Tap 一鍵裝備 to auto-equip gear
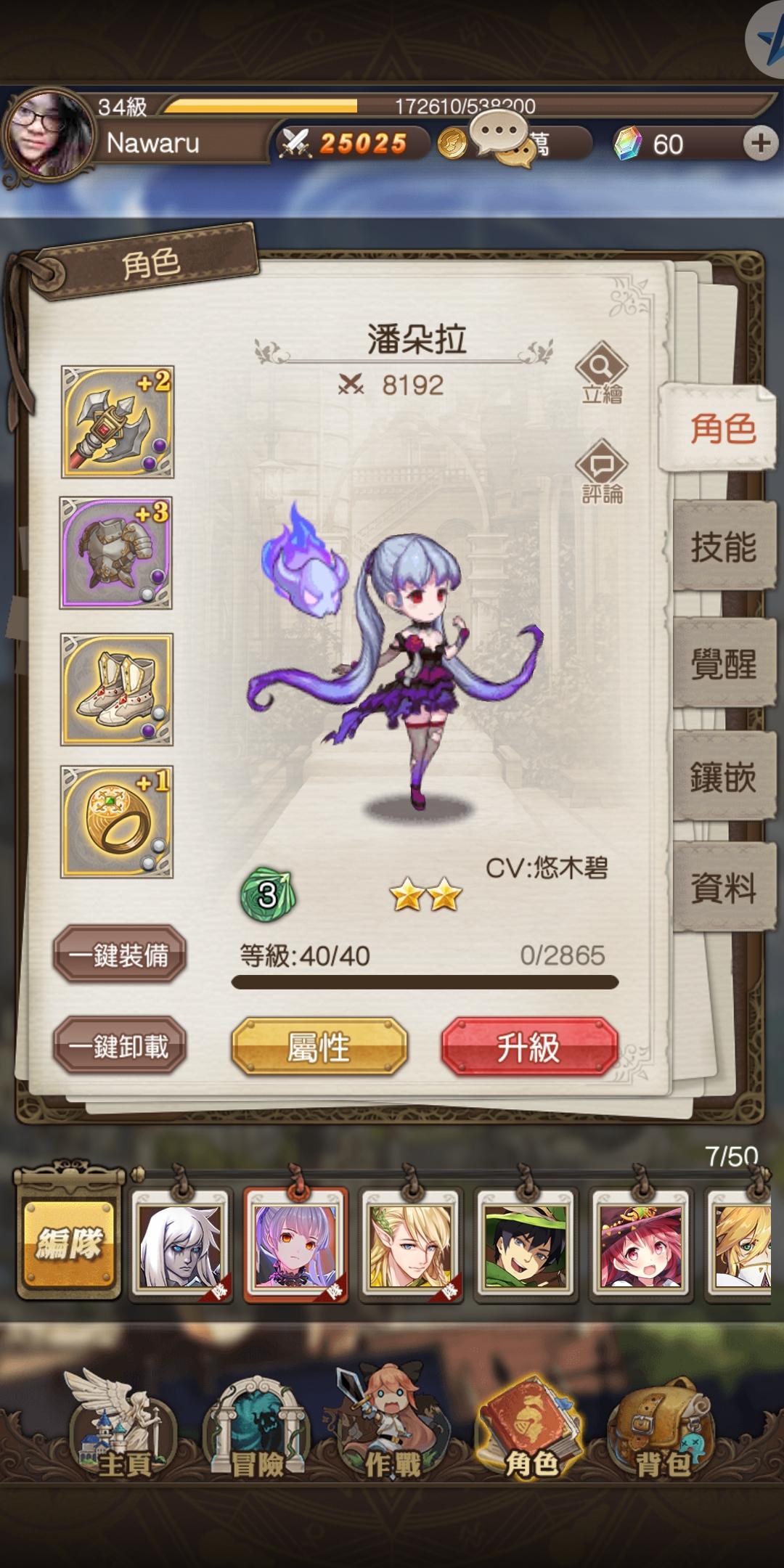Viewport: 784px width, 1568px height. pos(120,955)
